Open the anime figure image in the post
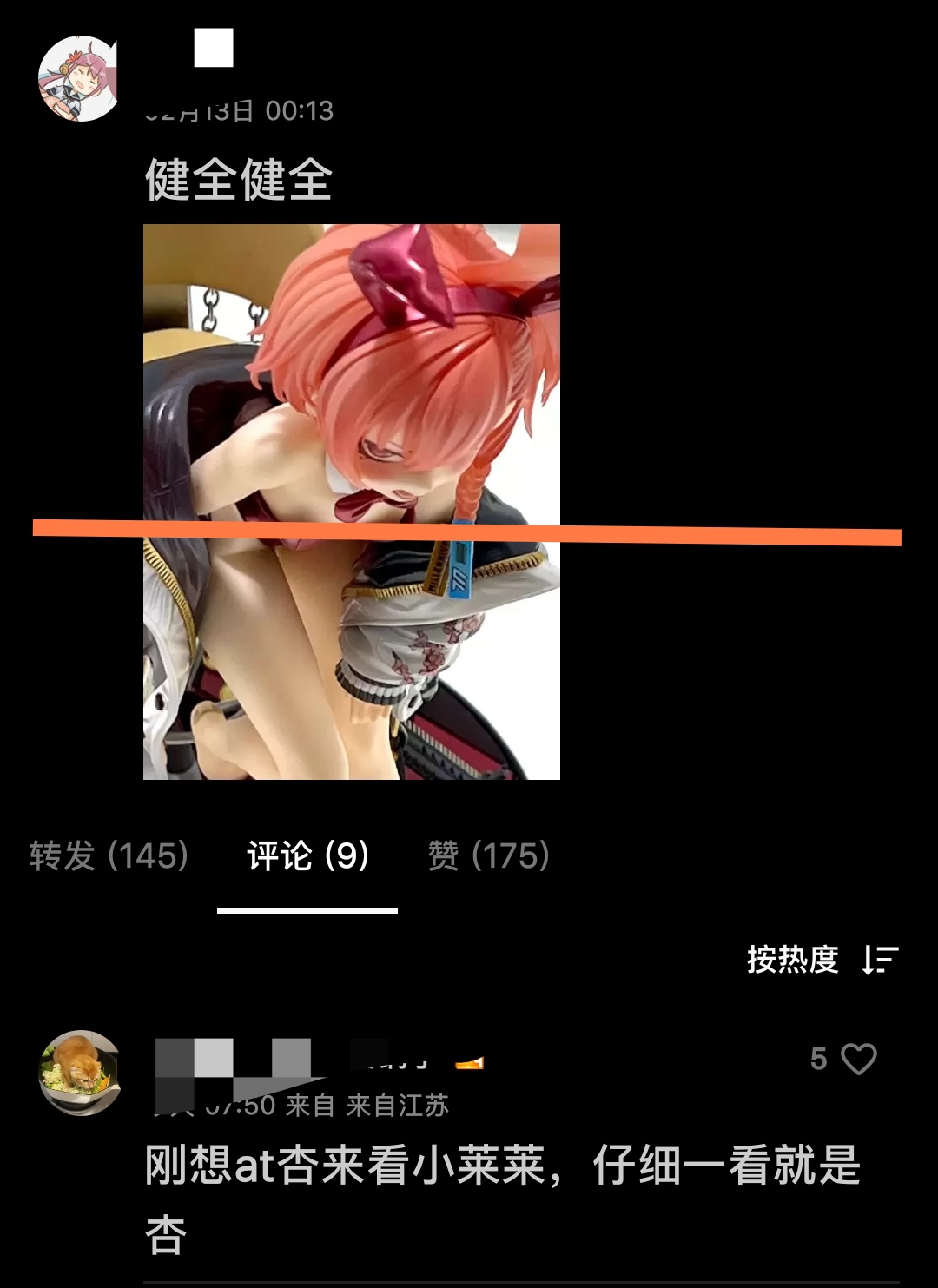This screenshot has height=1288, width=938. point(351,501)
